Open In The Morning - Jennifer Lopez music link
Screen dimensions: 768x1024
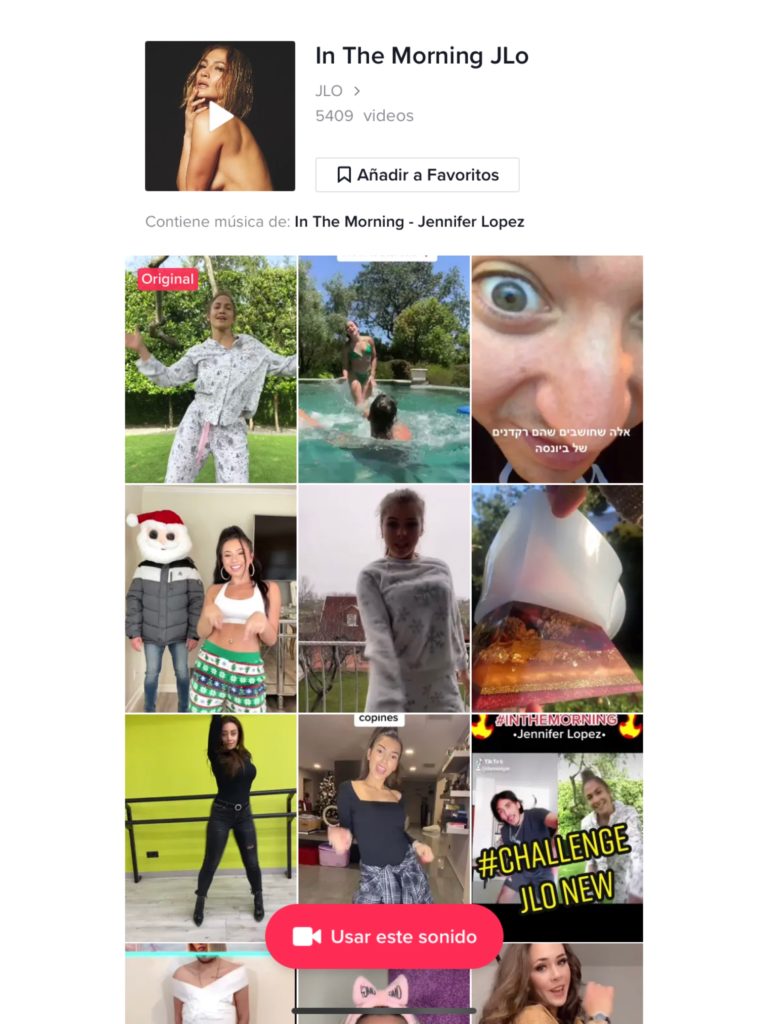point(409,222)
